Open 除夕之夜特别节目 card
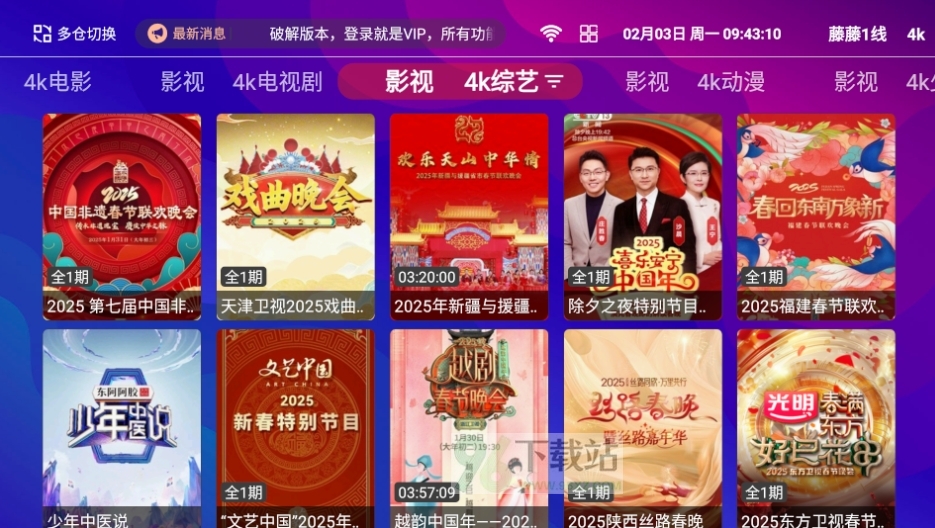The image size is (935, 528). point(643,216)
